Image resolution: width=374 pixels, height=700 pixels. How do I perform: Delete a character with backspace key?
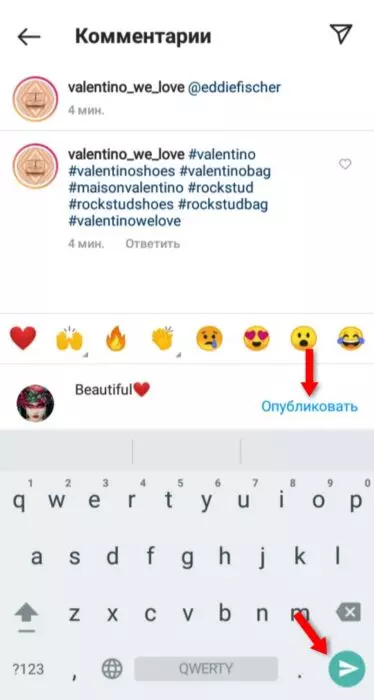[x=348, y=612]
